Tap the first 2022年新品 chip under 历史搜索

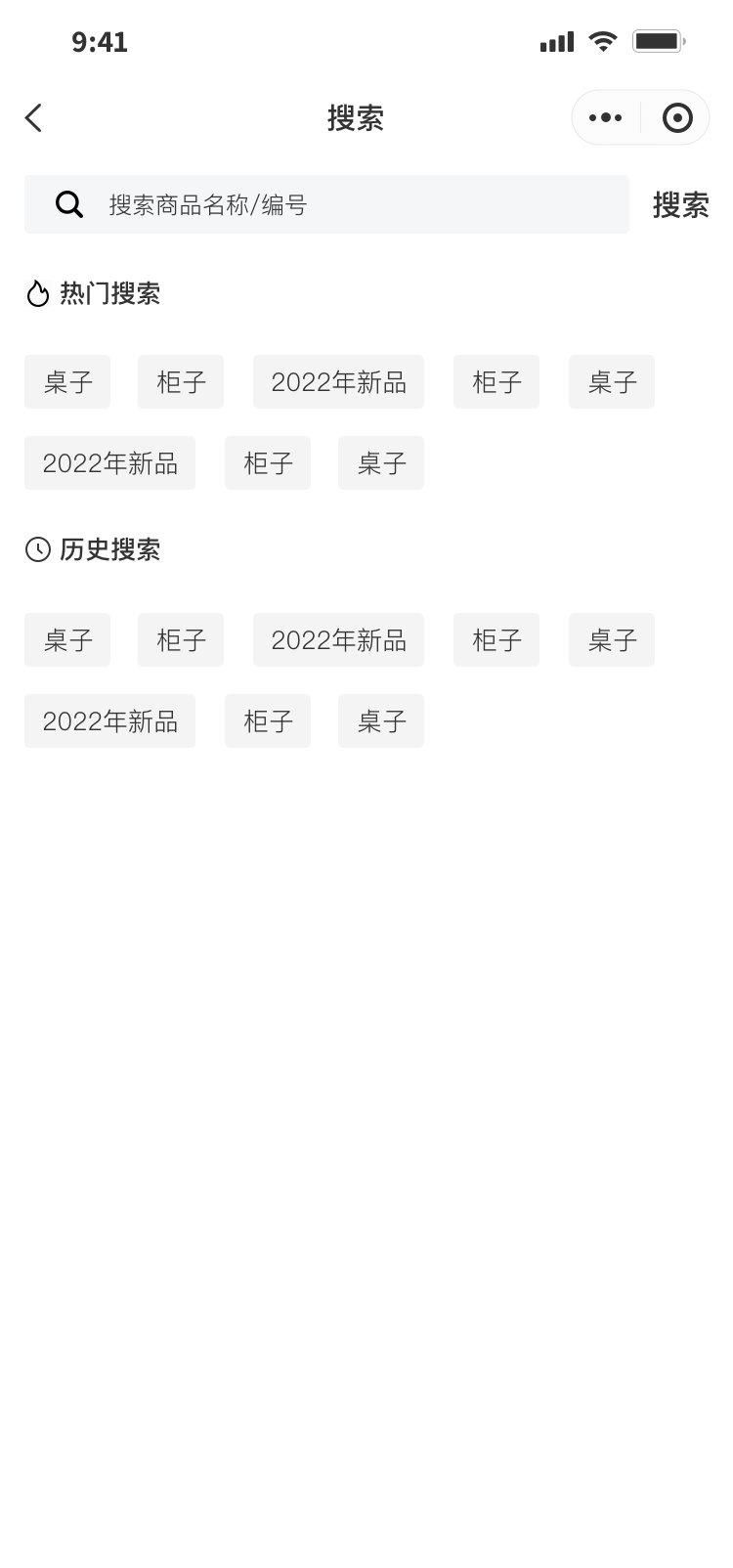click(x=338, y=640)
